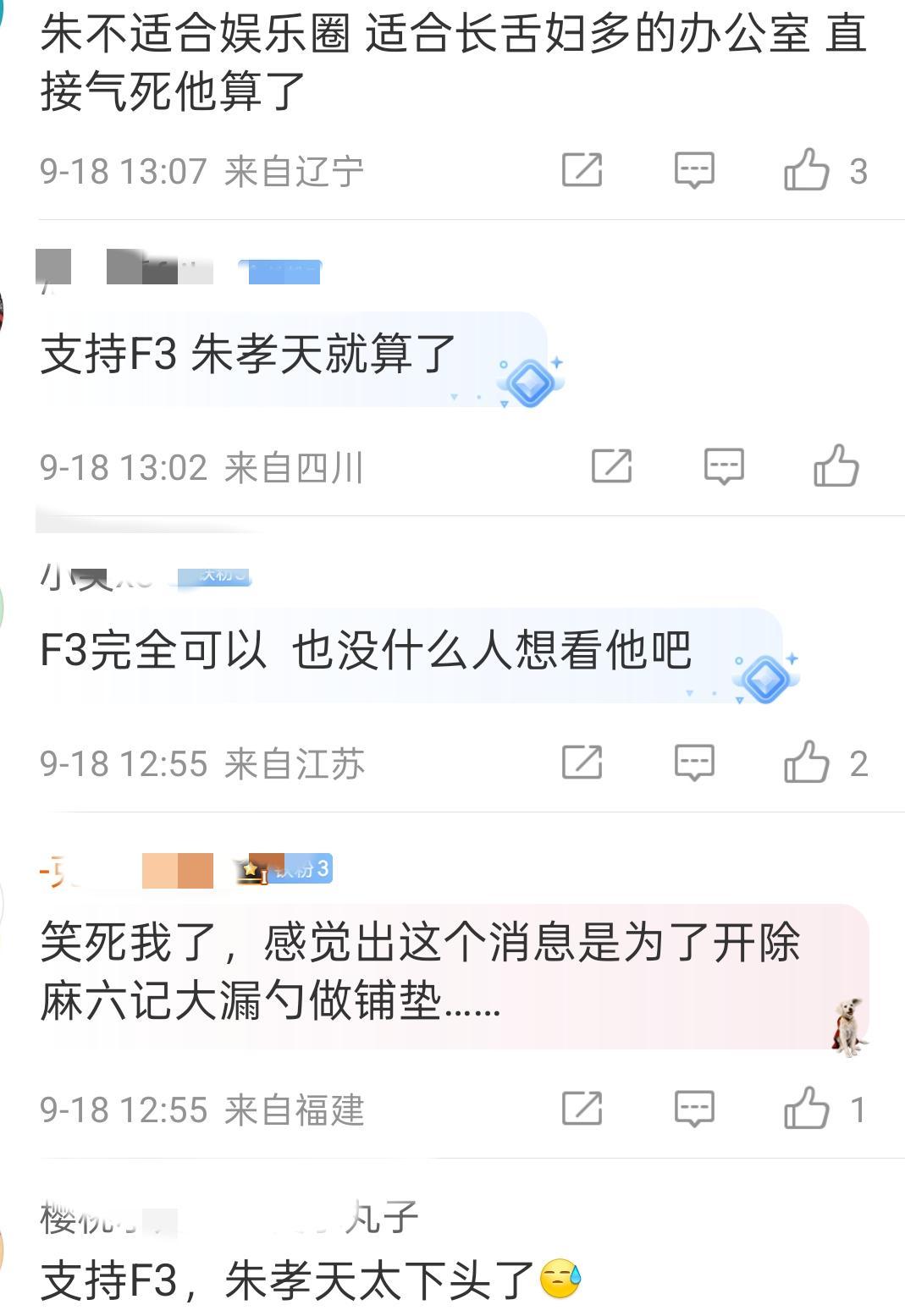Repost the comment from 四川

click(x=611, y=466)
